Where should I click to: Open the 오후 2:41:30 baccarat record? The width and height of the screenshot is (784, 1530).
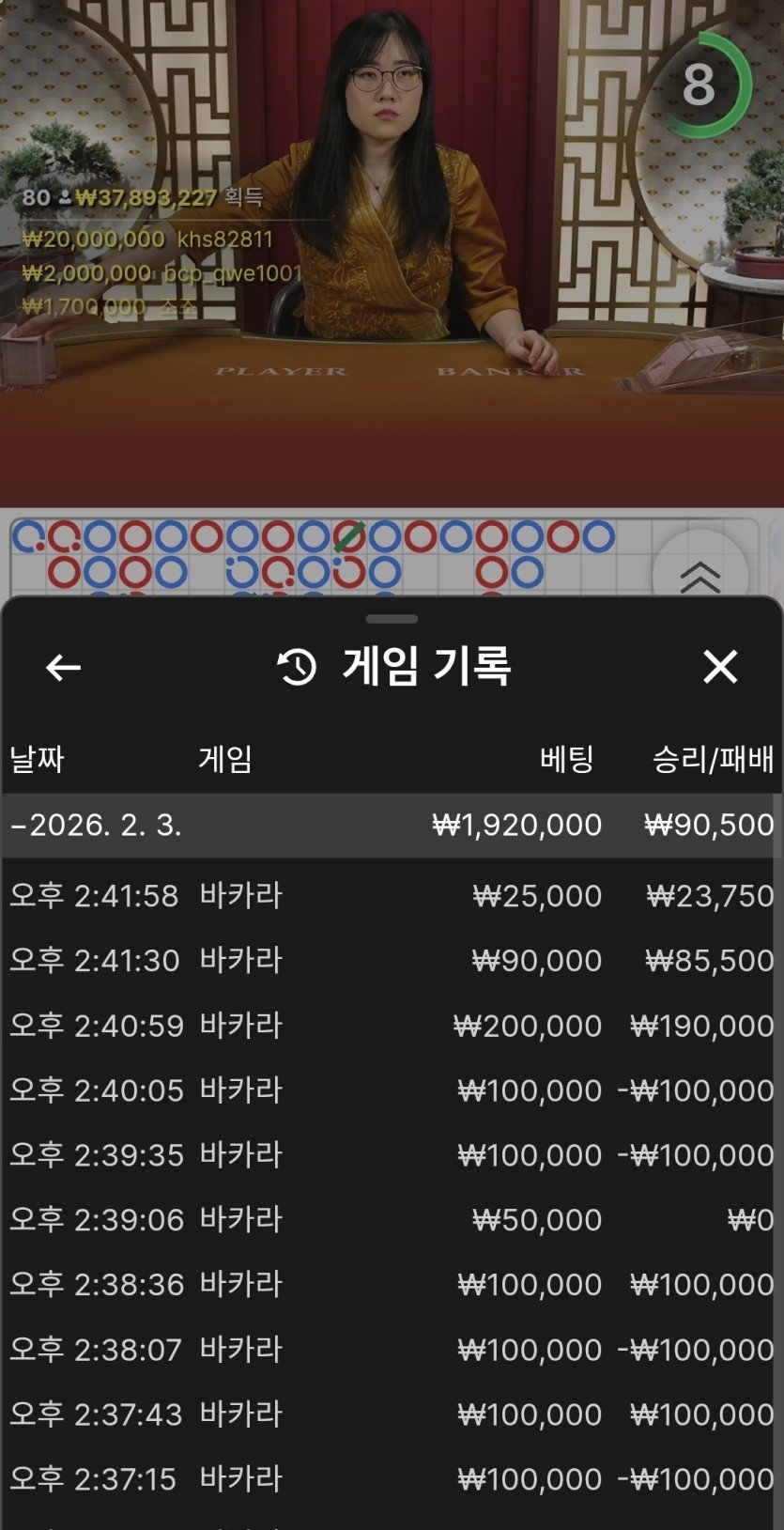pyautogui.click(x=390, y=961)
